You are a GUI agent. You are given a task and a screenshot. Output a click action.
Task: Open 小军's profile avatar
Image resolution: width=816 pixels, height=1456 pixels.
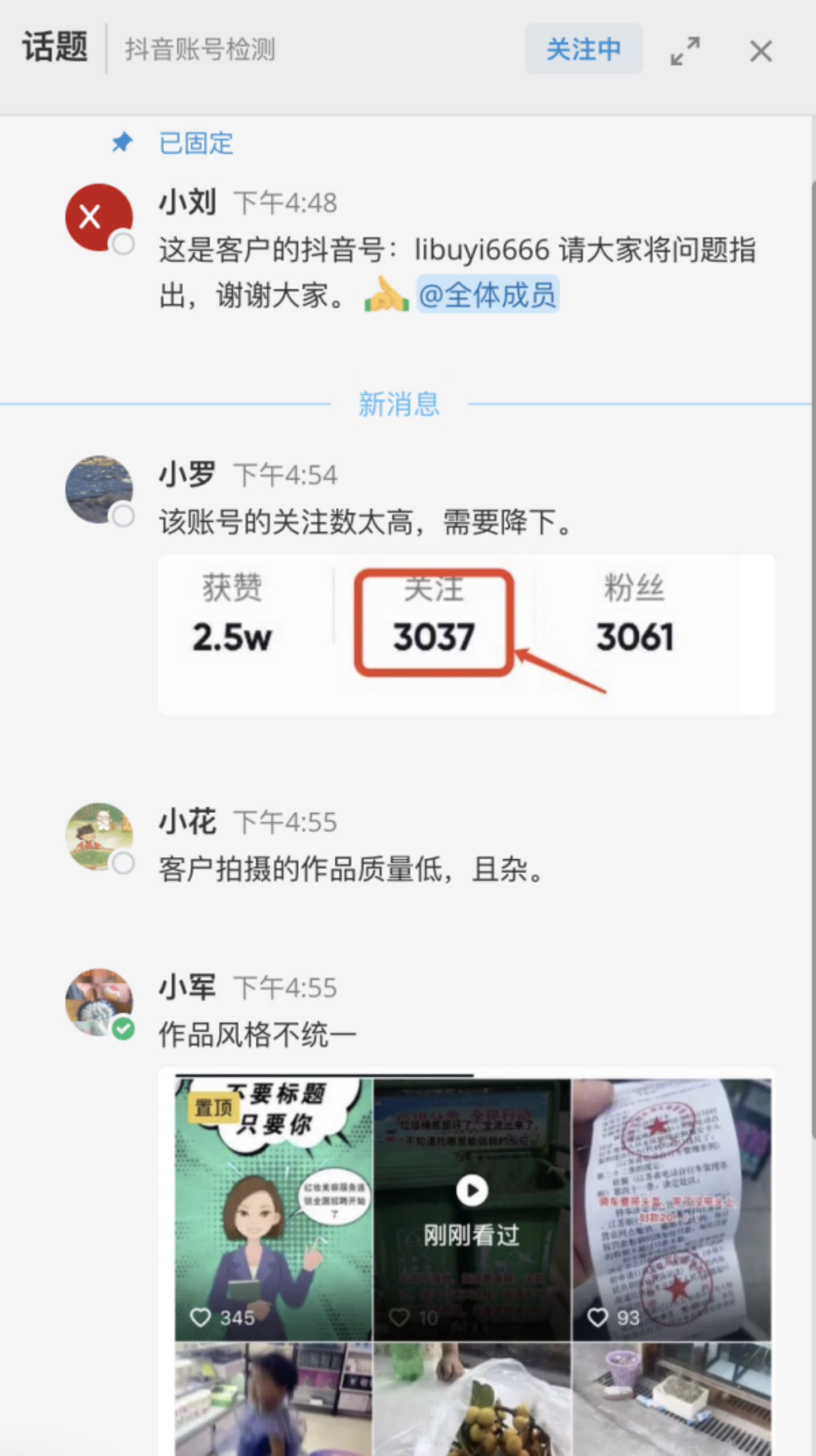[x=98, y=1002]
